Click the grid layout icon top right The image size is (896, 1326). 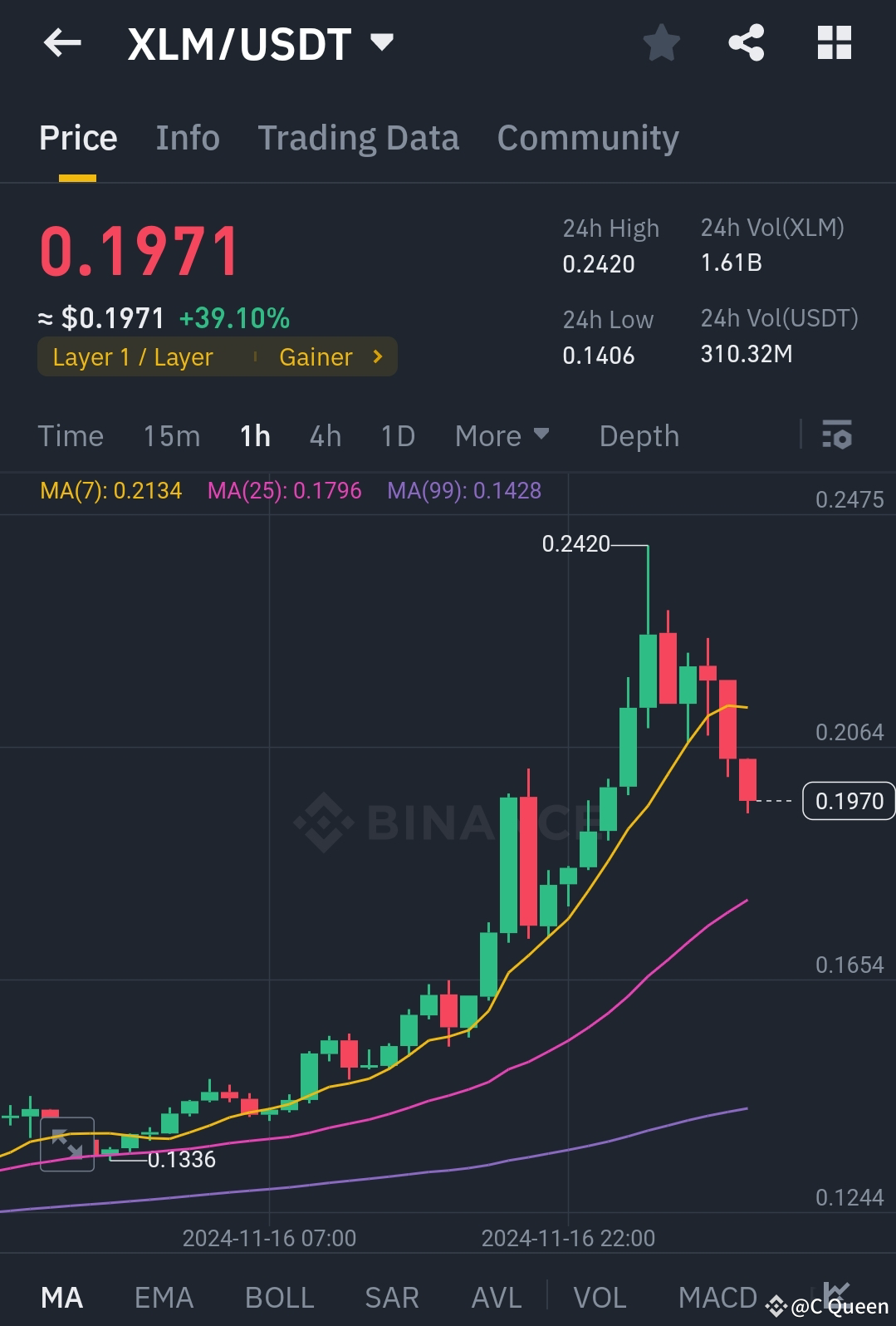coord(834,43)
